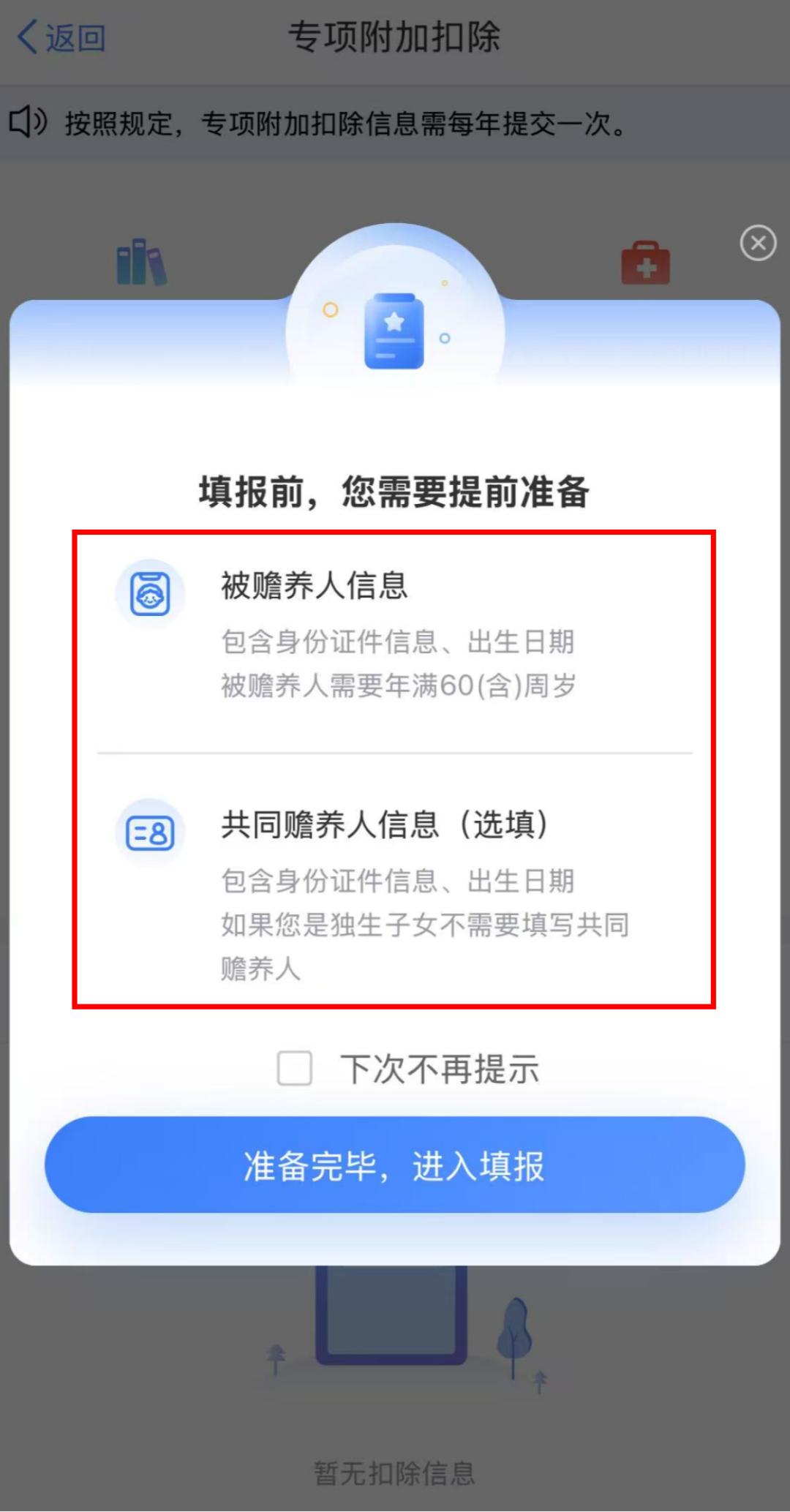790x1512 pixels.
Task: Close the preparation dialog with X
Action: pos(758,243)
